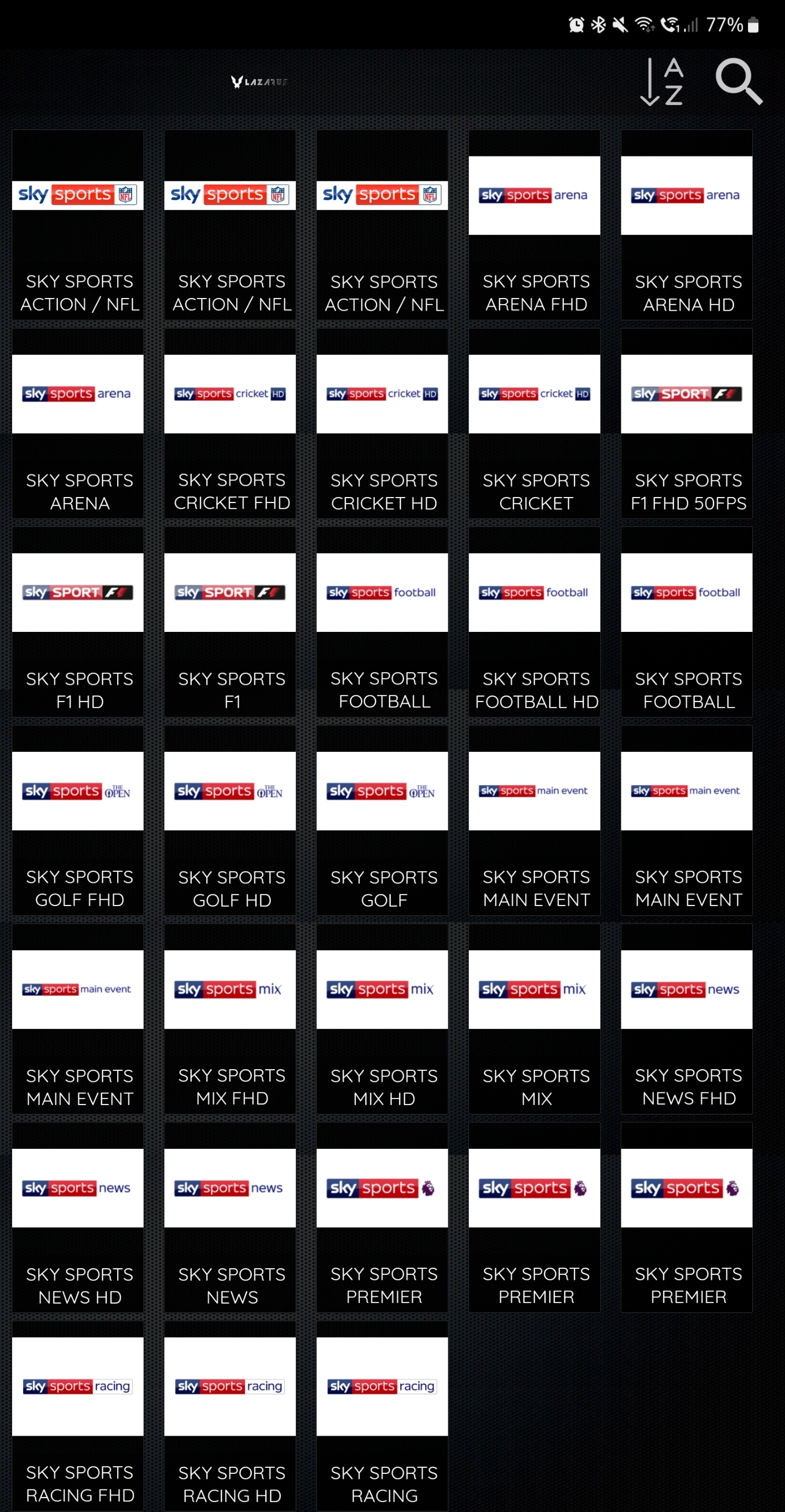Select Sky Sports News HD tile
The width and height of the screenshot is (785, 1512).
pyautogui.click(x=77, y=1216)
